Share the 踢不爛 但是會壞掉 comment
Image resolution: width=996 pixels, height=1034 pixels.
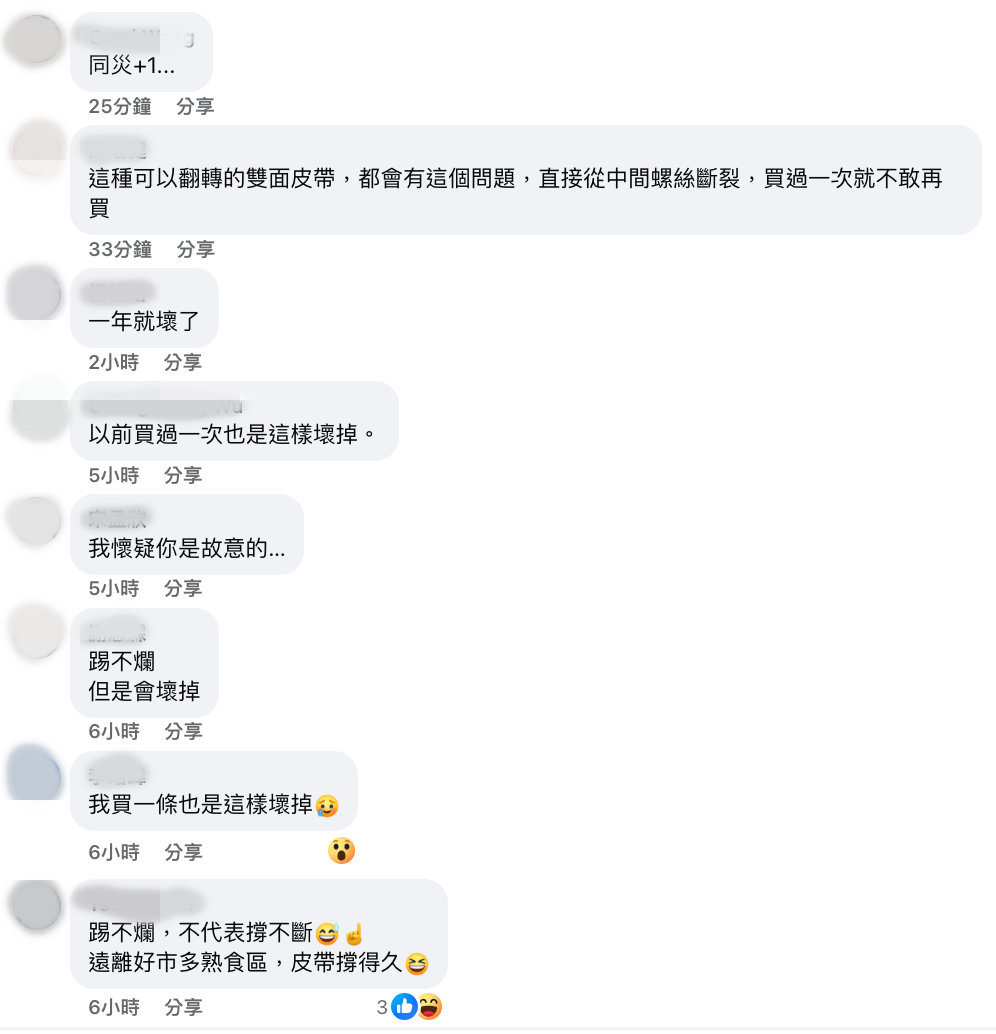(x=182, y=731)
